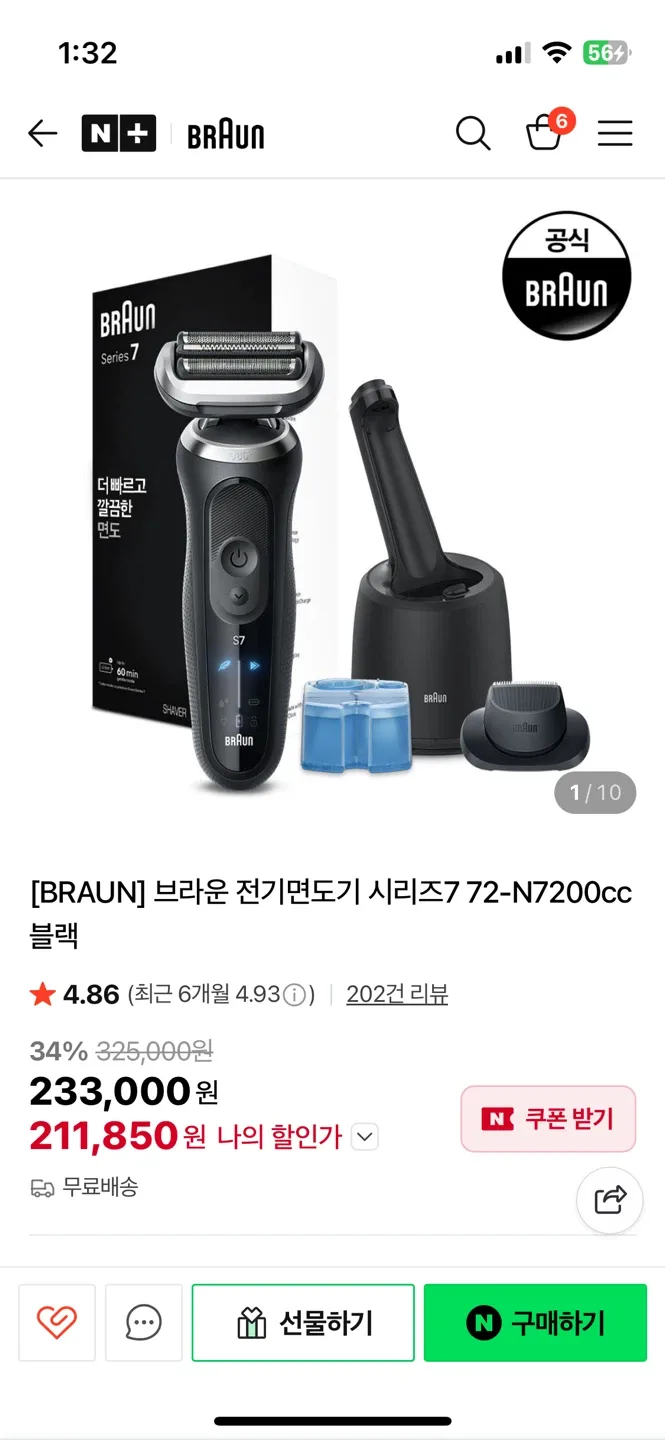
Task: Open the shopping cart with 6 items
Action: point(545,133)
